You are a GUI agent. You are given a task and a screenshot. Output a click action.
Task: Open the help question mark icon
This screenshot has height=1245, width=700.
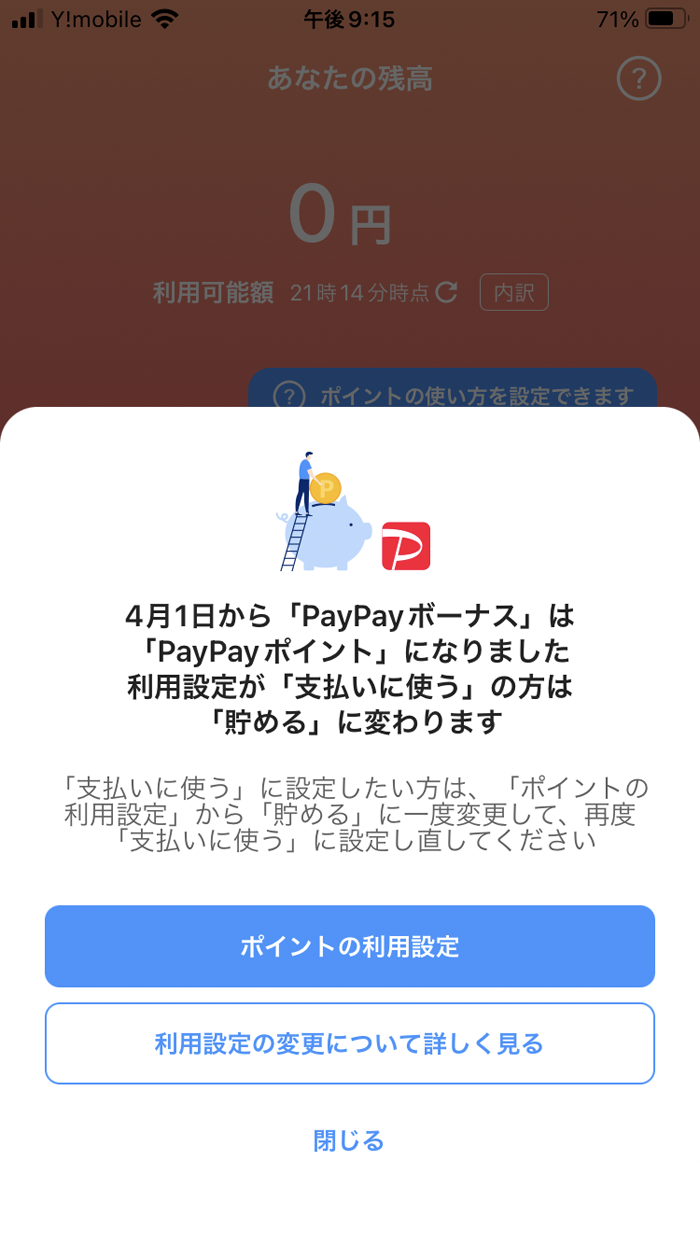[x=639, y=78]
